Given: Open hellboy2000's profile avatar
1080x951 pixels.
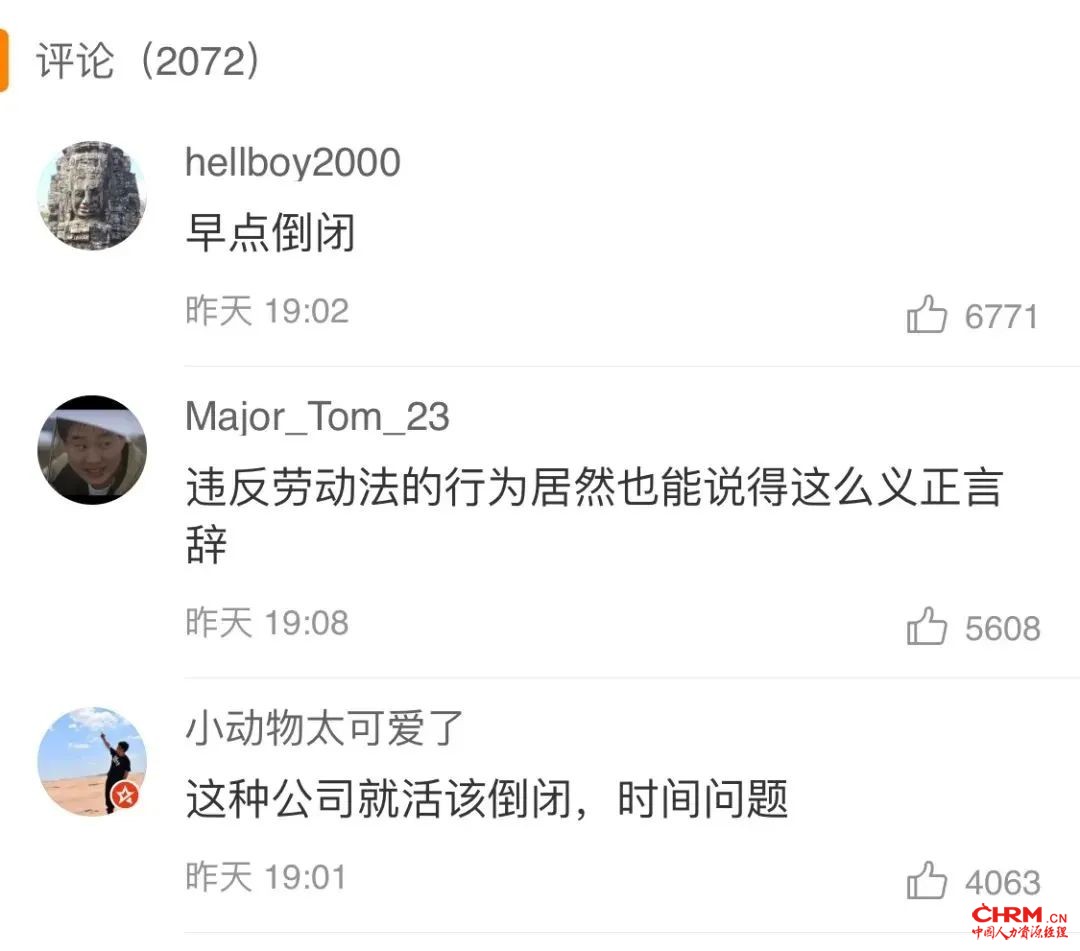Looking at the screenshot, I should [x=92, y=196].
